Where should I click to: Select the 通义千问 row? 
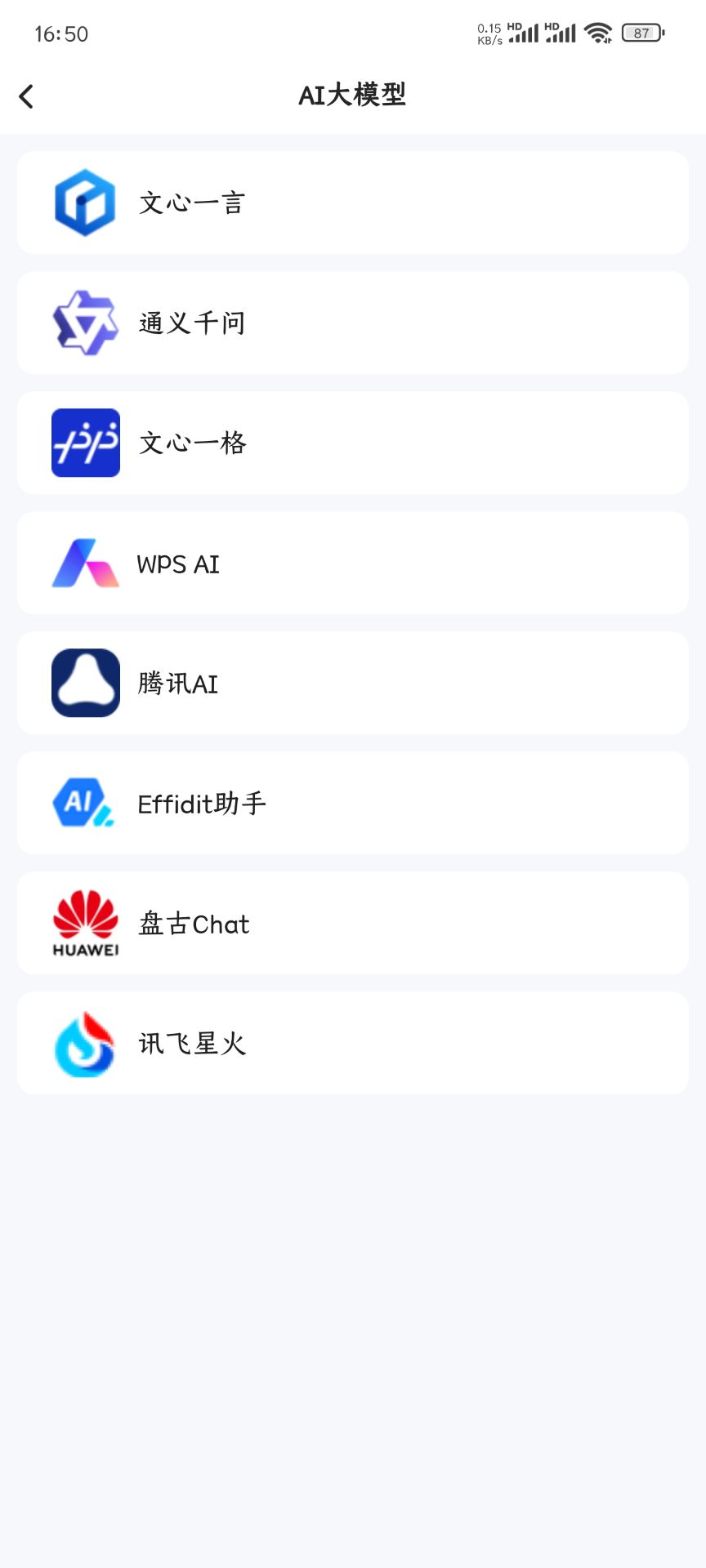tap(353, 323)
